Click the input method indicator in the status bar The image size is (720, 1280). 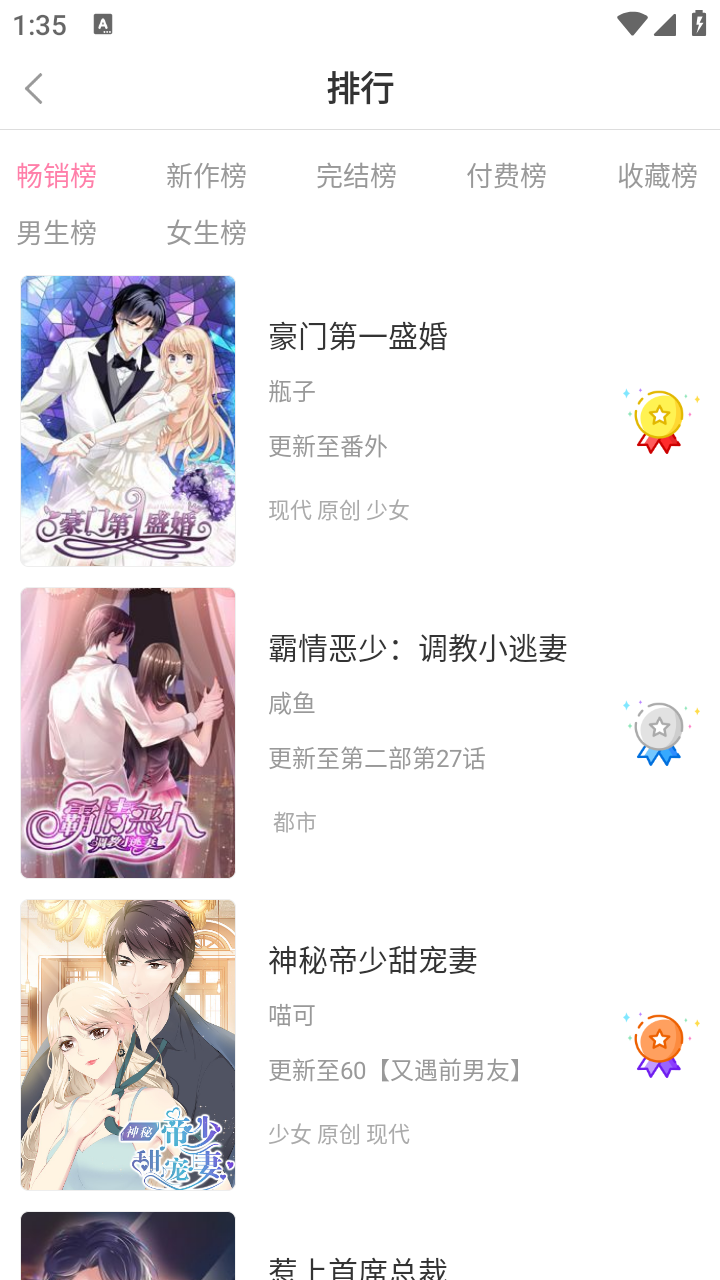click(x=104, y=22)
